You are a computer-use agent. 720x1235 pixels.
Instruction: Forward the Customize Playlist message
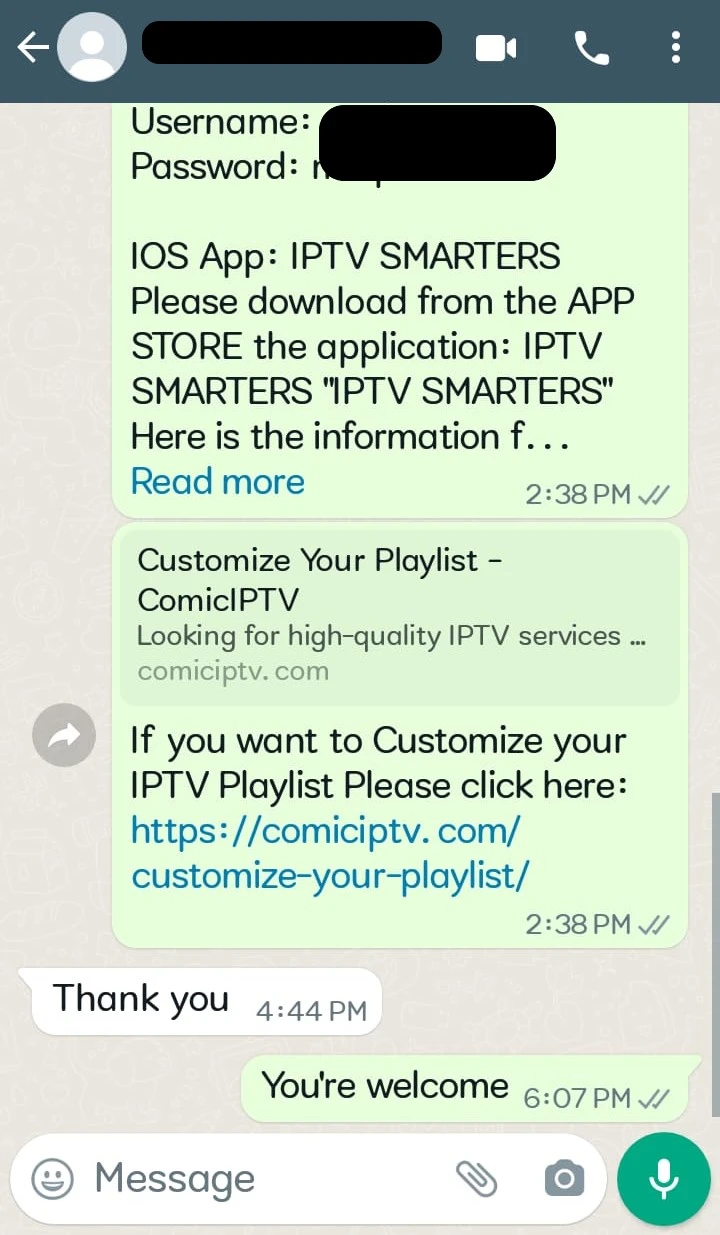pyautogui.click(x=64, y=736)
